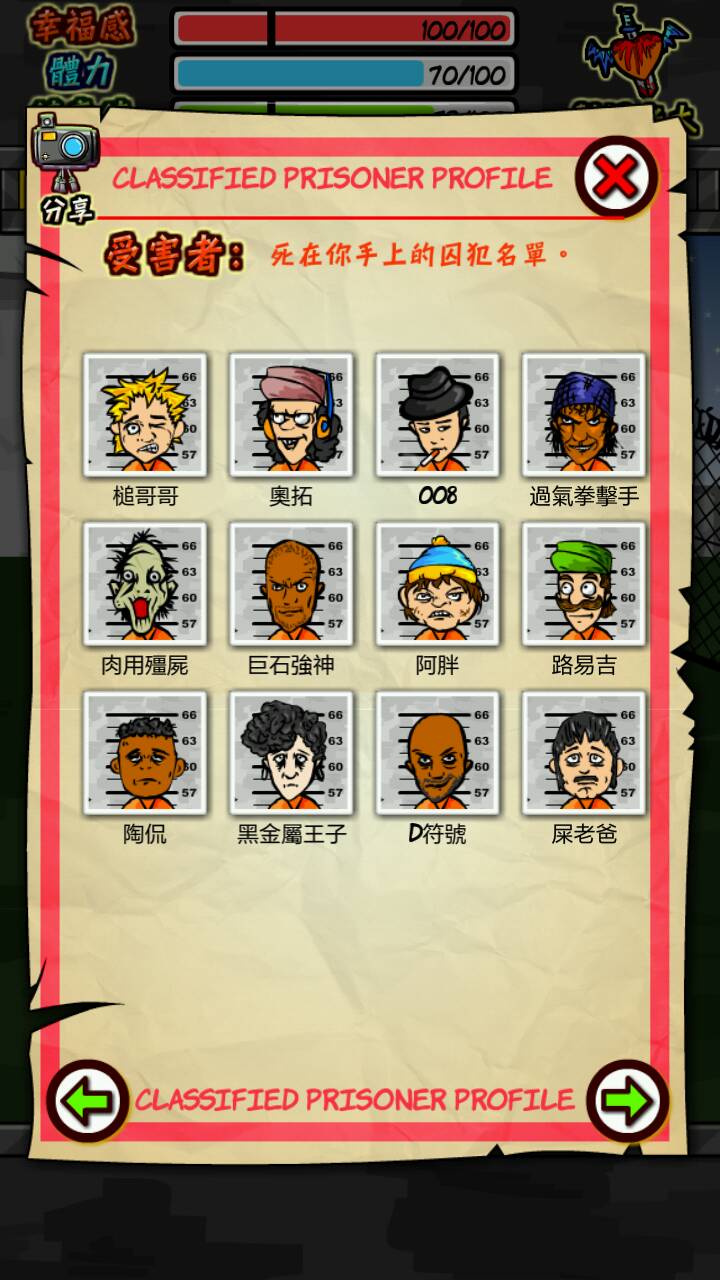Select the 陶侃 prisoner mugshot

click(x=145, y=753)
